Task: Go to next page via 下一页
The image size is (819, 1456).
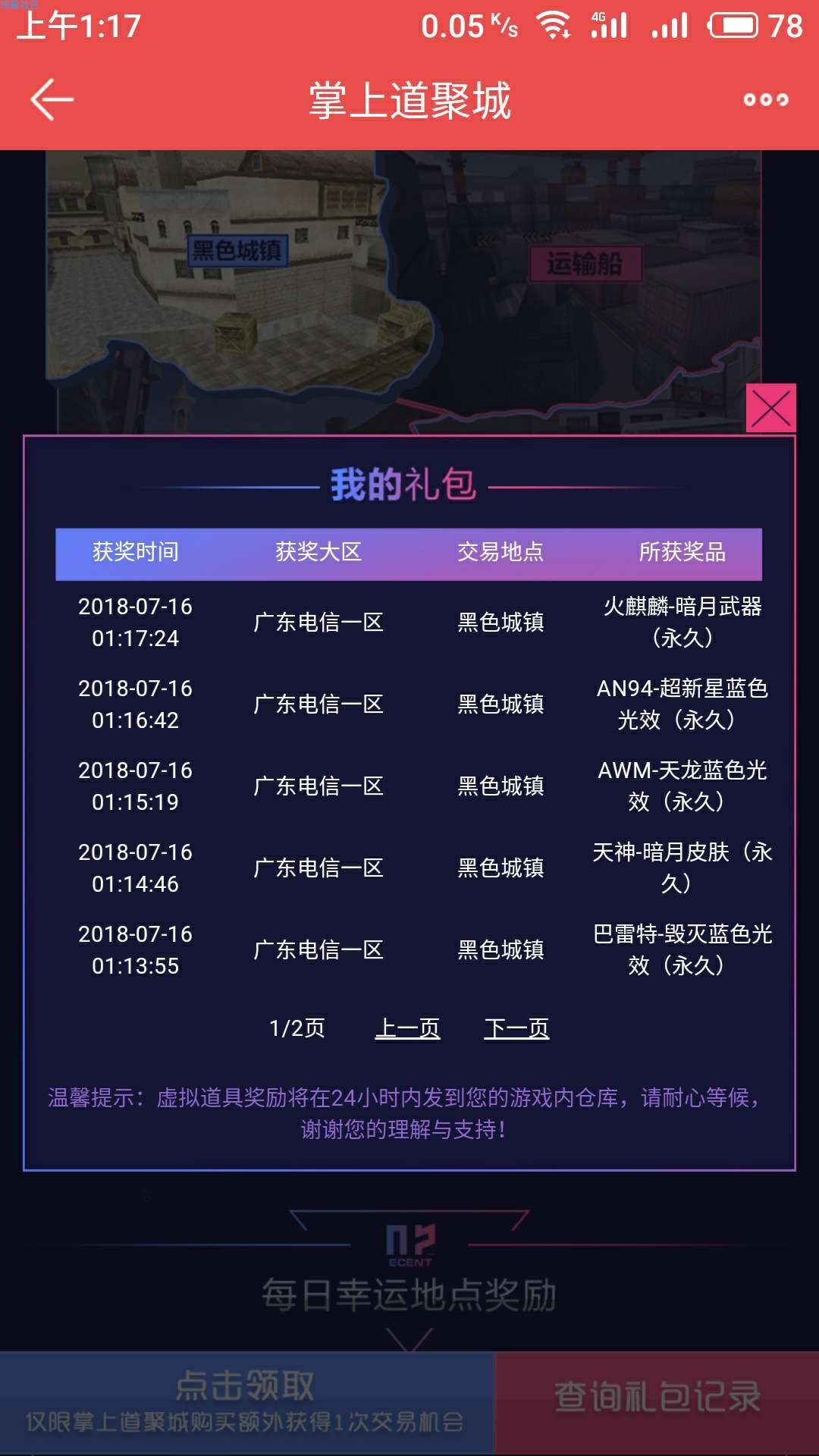Action: point(516,1028)
